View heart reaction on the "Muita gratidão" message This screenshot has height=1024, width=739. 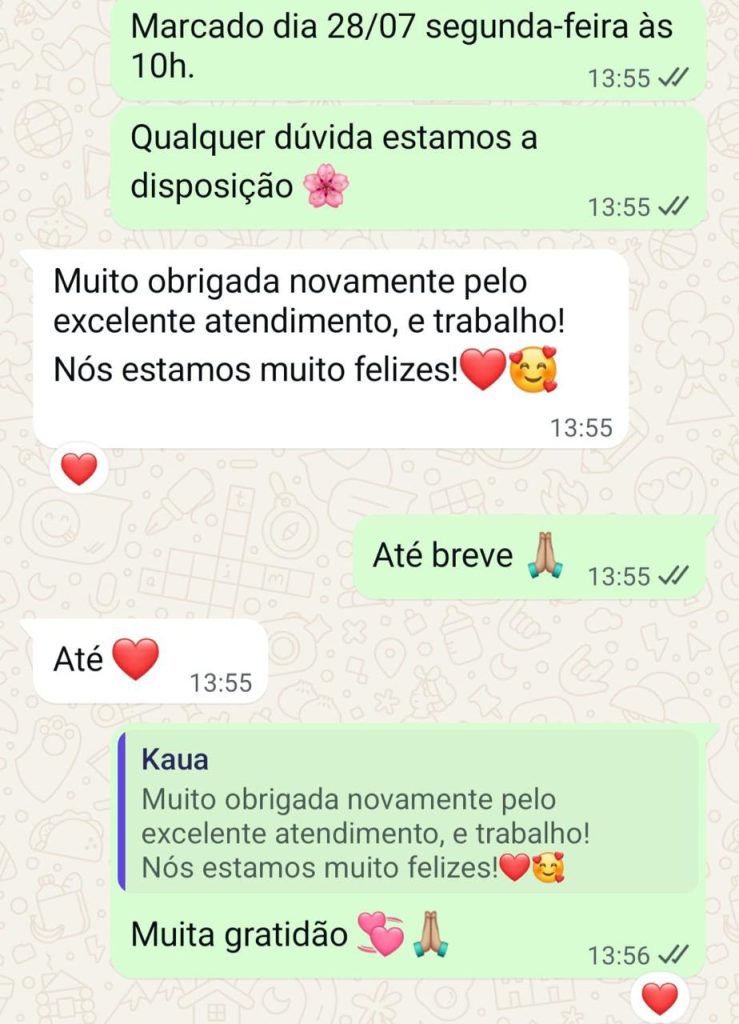coord(659,996)
